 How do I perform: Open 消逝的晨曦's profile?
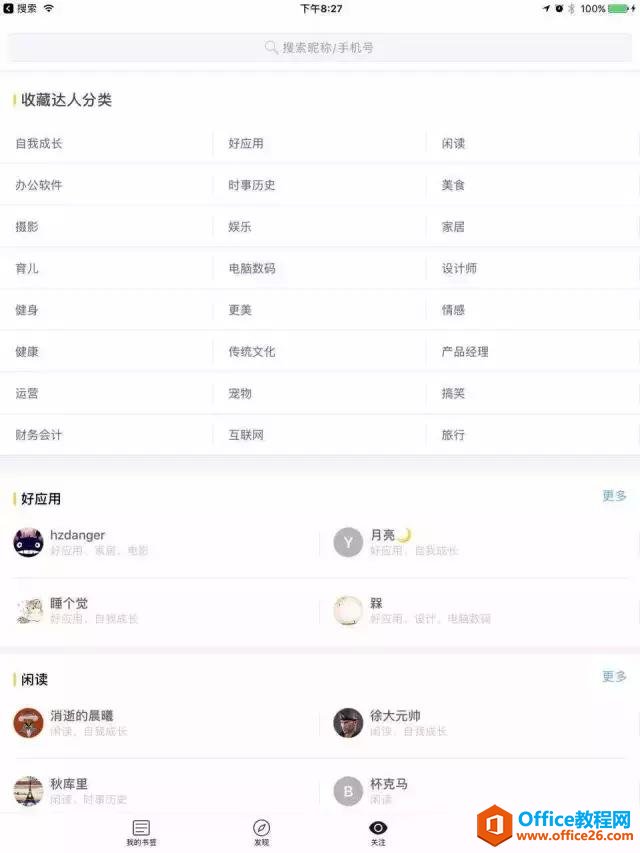pos(82,722)
